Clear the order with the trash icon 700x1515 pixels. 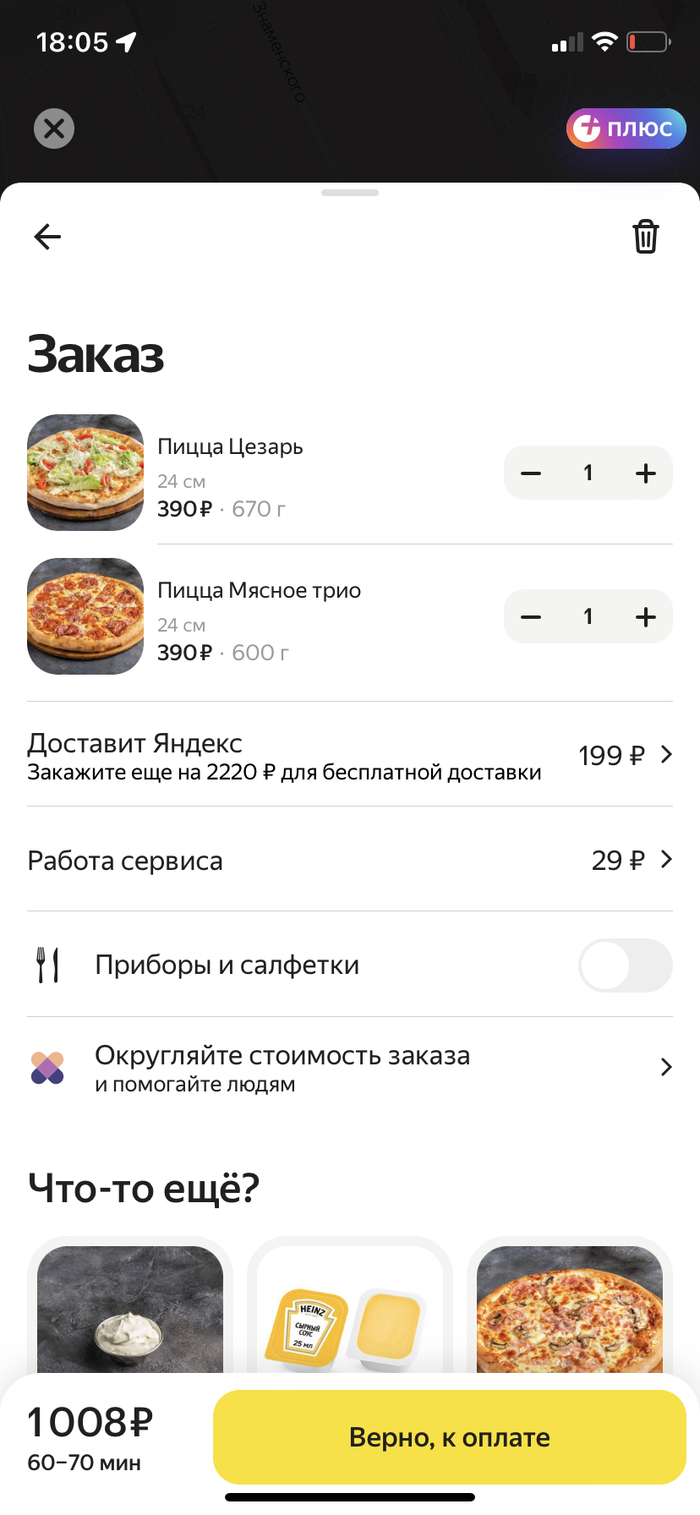click(645, 237)
